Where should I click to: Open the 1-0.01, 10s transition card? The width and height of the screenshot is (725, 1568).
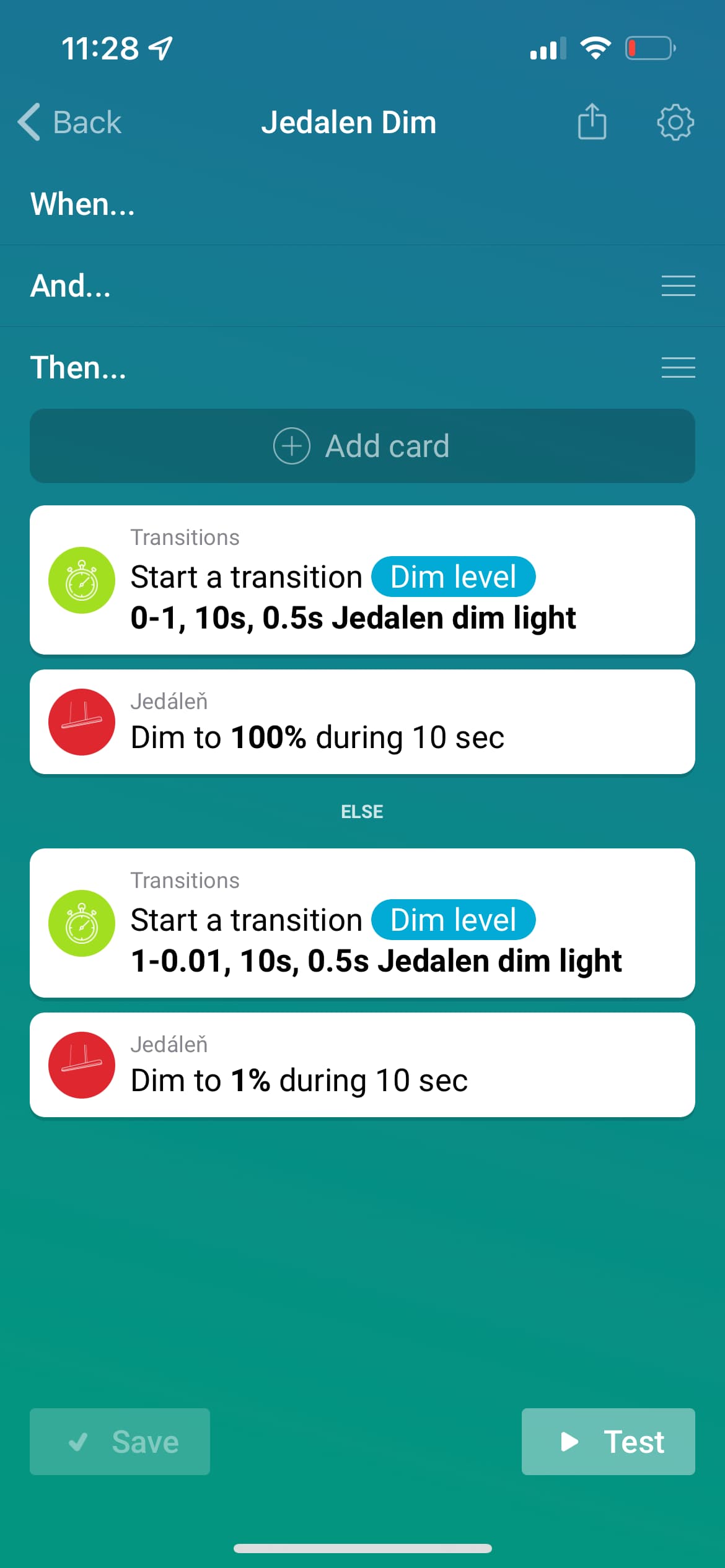362,923
